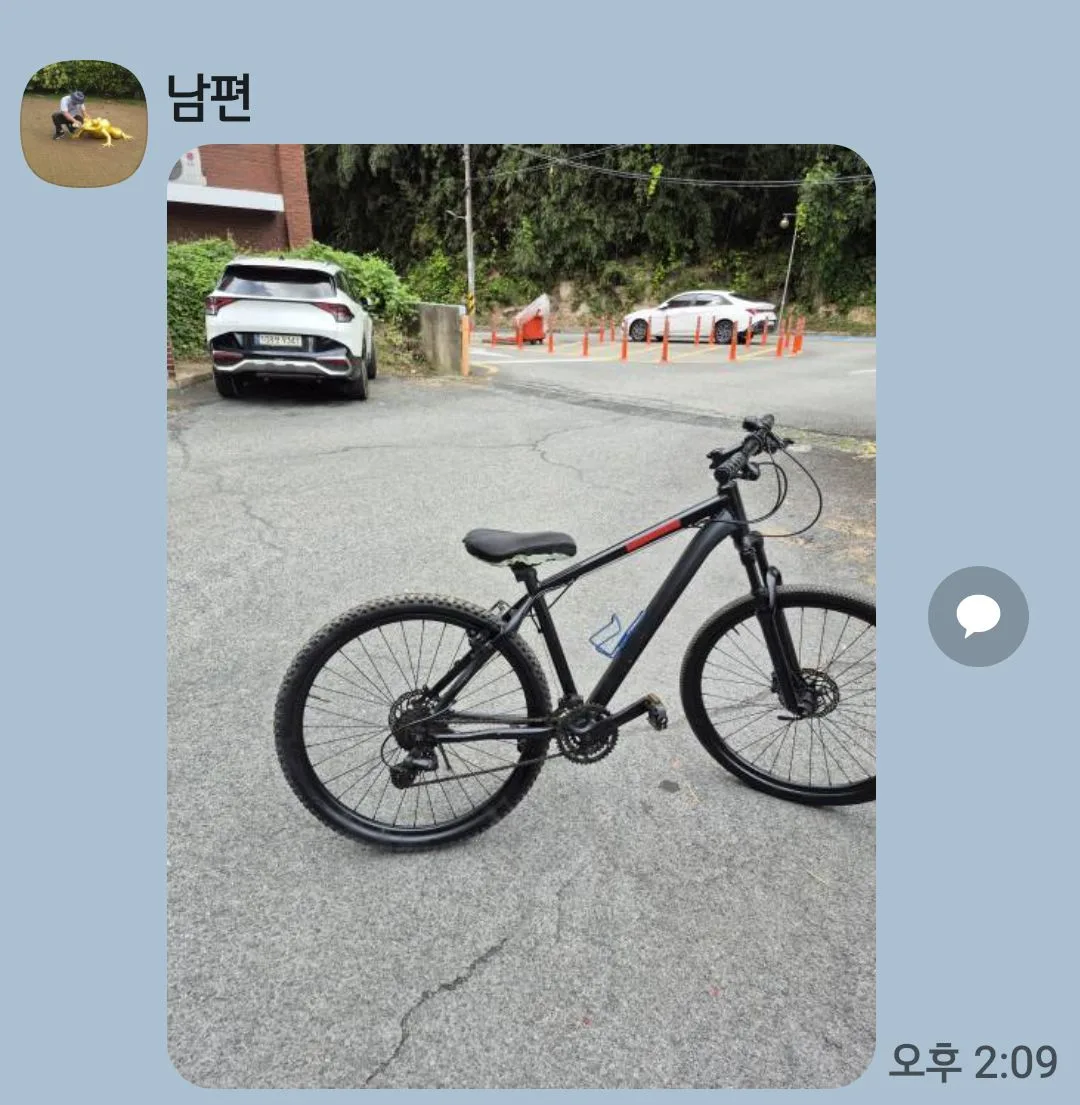This screenshot has height=1105, width=1080.
Task: Tap the speech bubble reply icon
Action: (977, 616)
